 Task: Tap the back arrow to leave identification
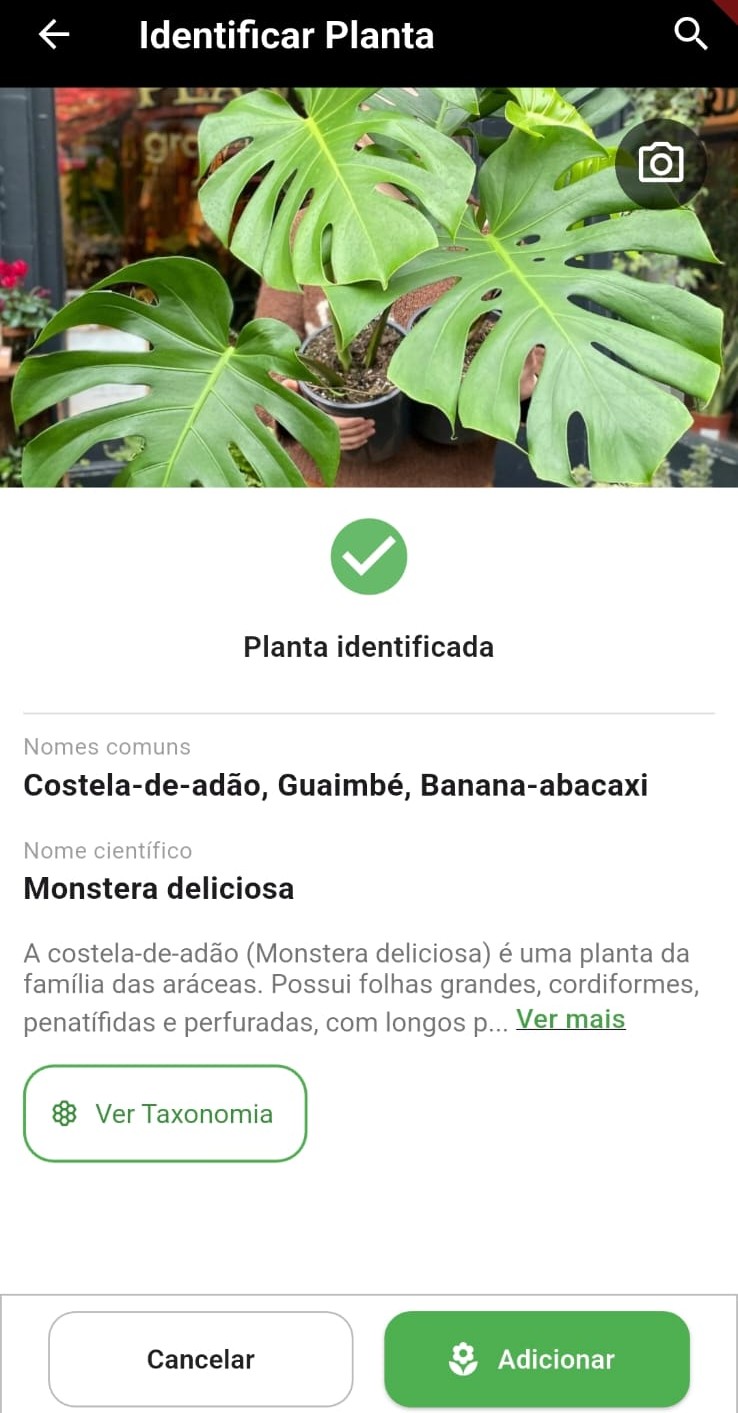click(x=52, y=34)
